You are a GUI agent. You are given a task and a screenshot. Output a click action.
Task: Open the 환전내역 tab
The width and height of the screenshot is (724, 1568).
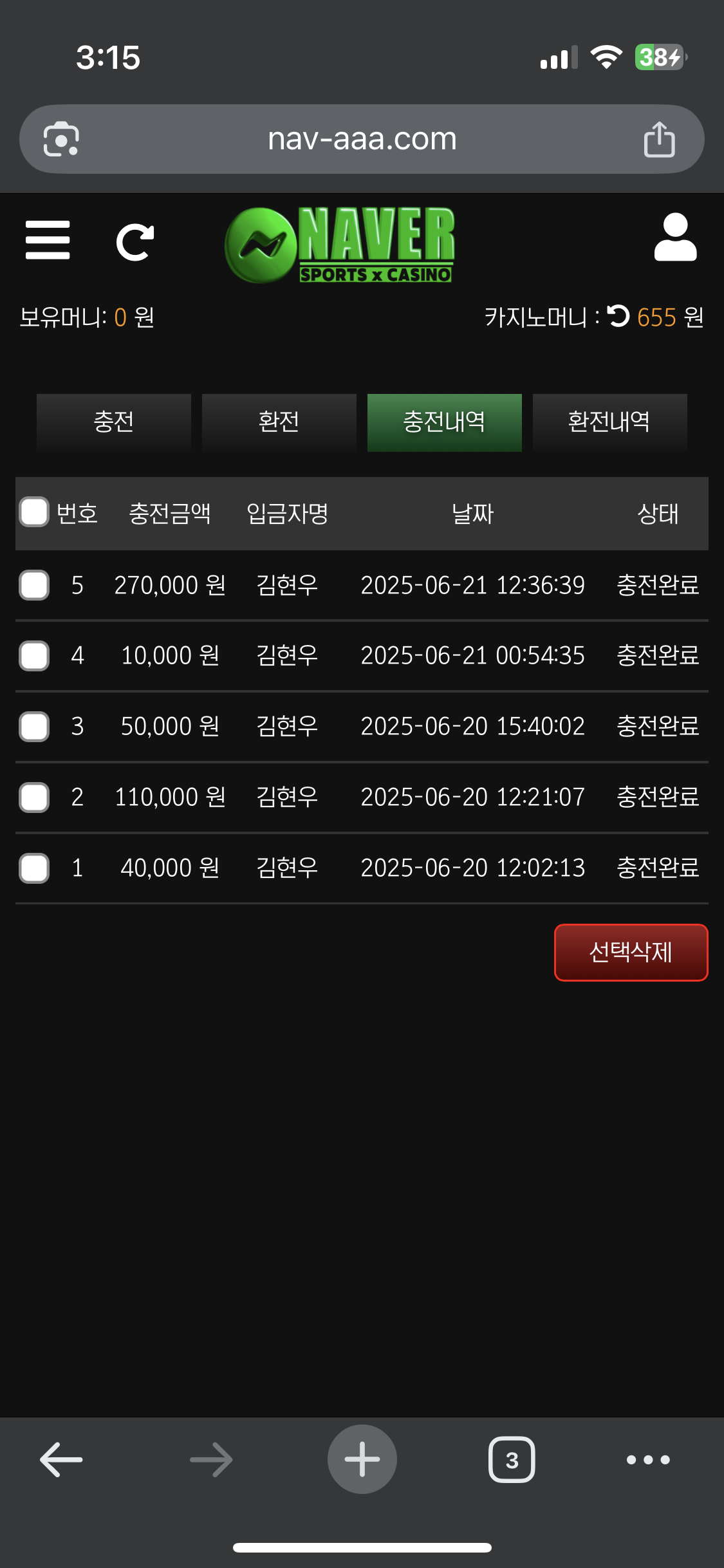click(610, 422)
